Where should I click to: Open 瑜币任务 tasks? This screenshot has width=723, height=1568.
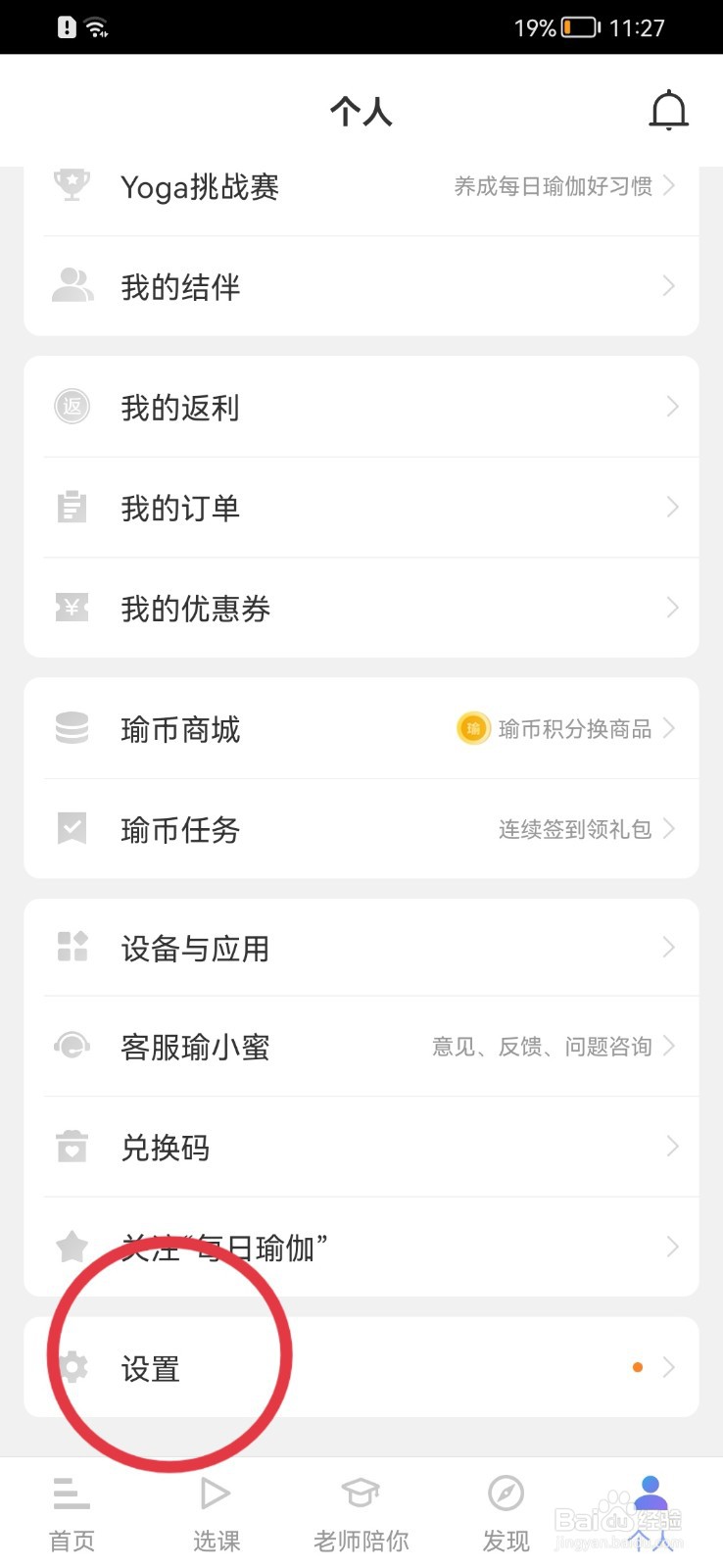[361, 829]
